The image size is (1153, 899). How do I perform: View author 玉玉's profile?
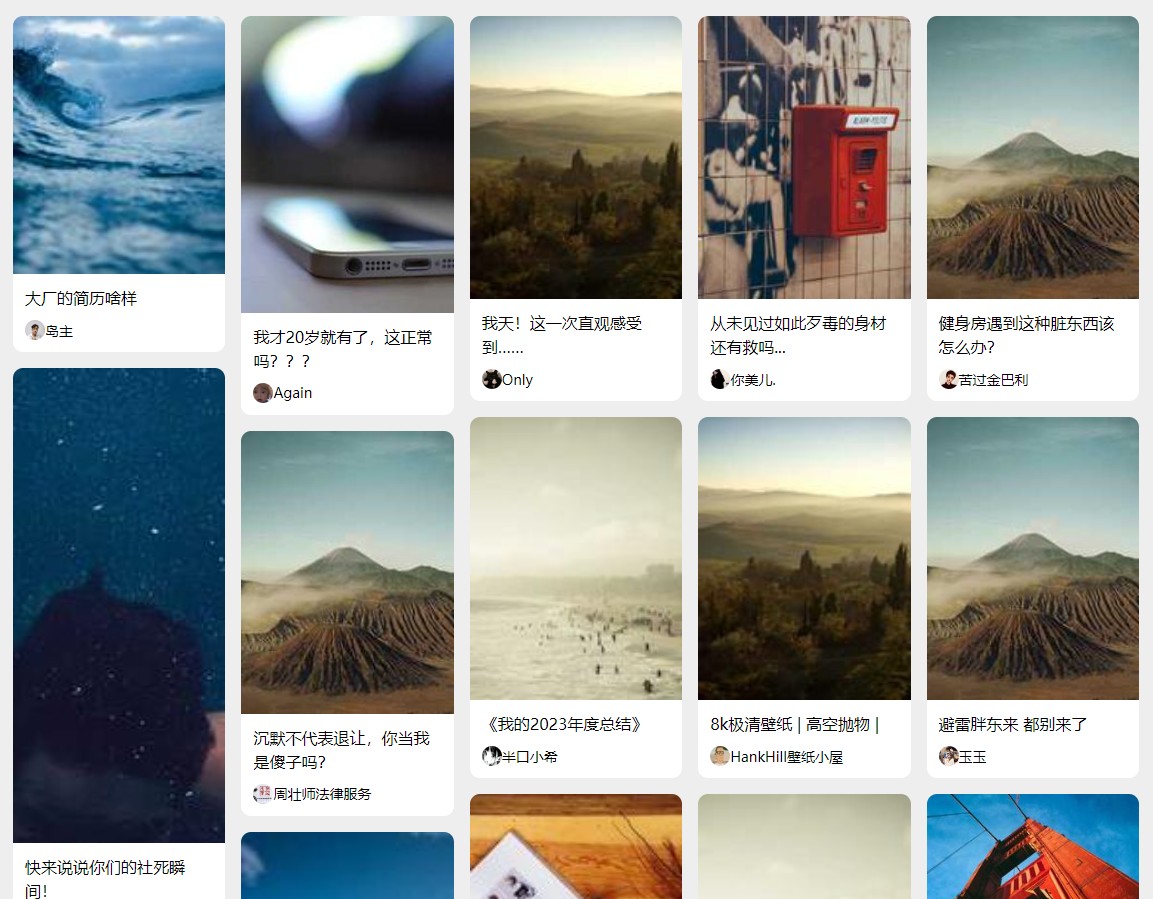pos(963,757)
